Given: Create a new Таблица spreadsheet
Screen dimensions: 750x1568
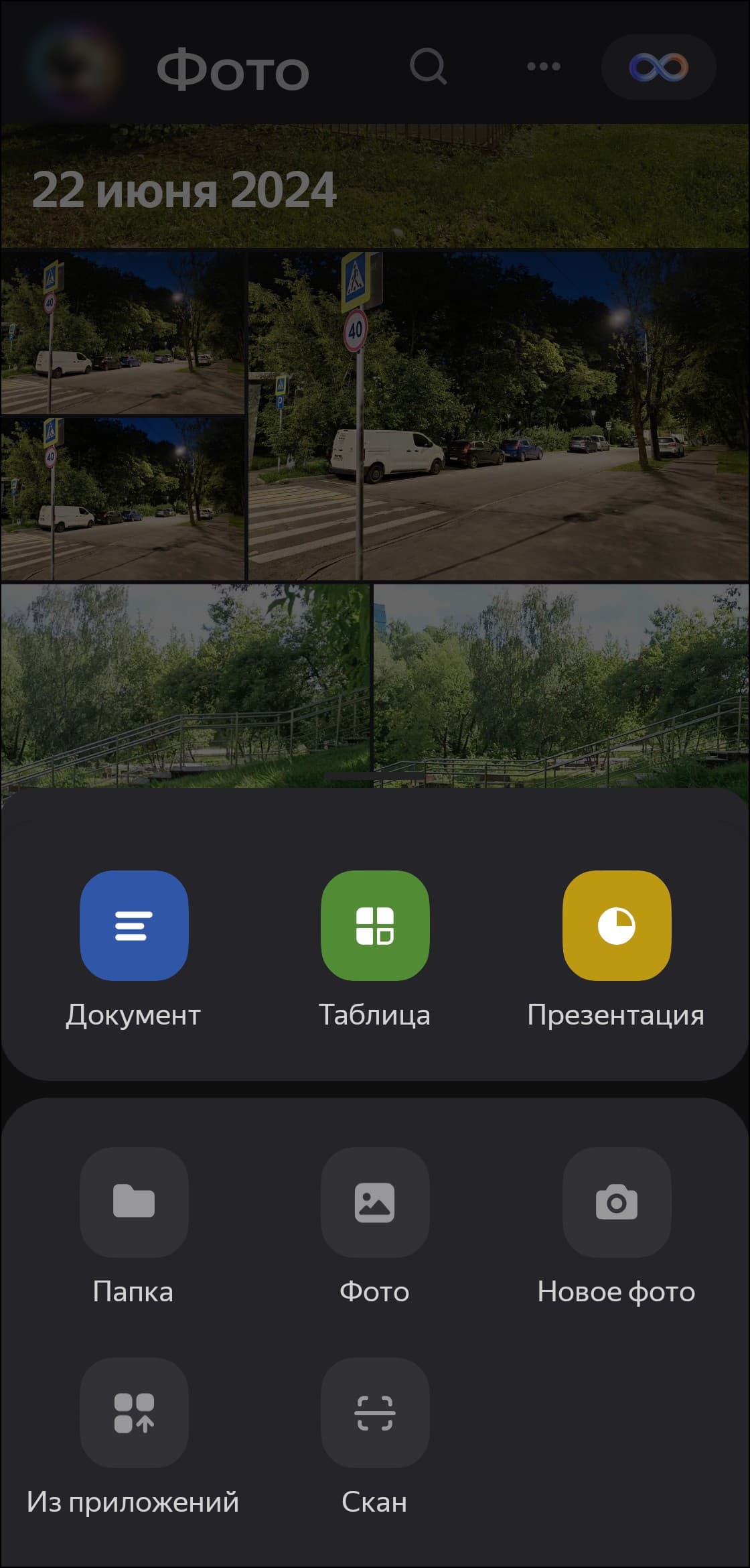Looking at the screenshot, I should (x=375, y=925).
